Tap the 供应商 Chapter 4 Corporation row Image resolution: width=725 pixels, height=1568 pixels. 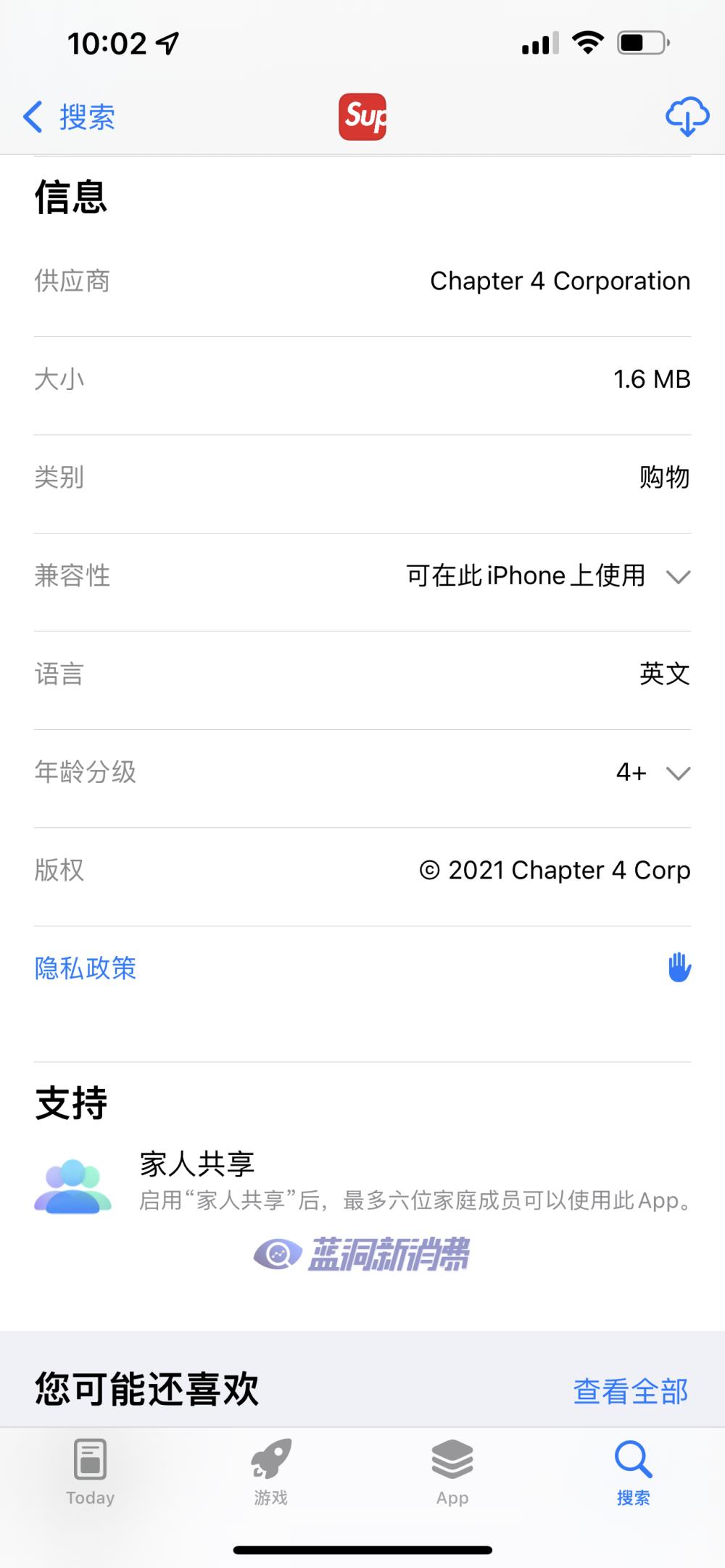362,281
